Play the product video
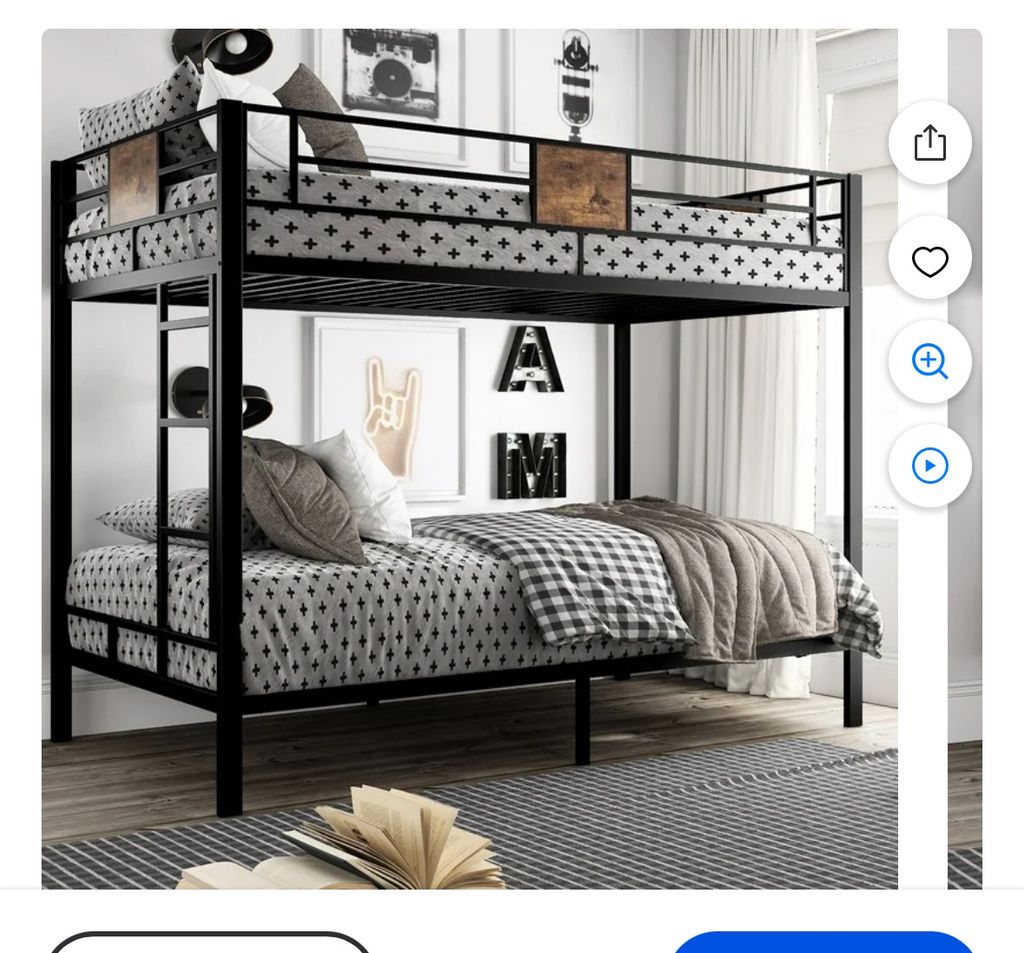Screen dimensions: 1024x953 (x=929, y=466)
